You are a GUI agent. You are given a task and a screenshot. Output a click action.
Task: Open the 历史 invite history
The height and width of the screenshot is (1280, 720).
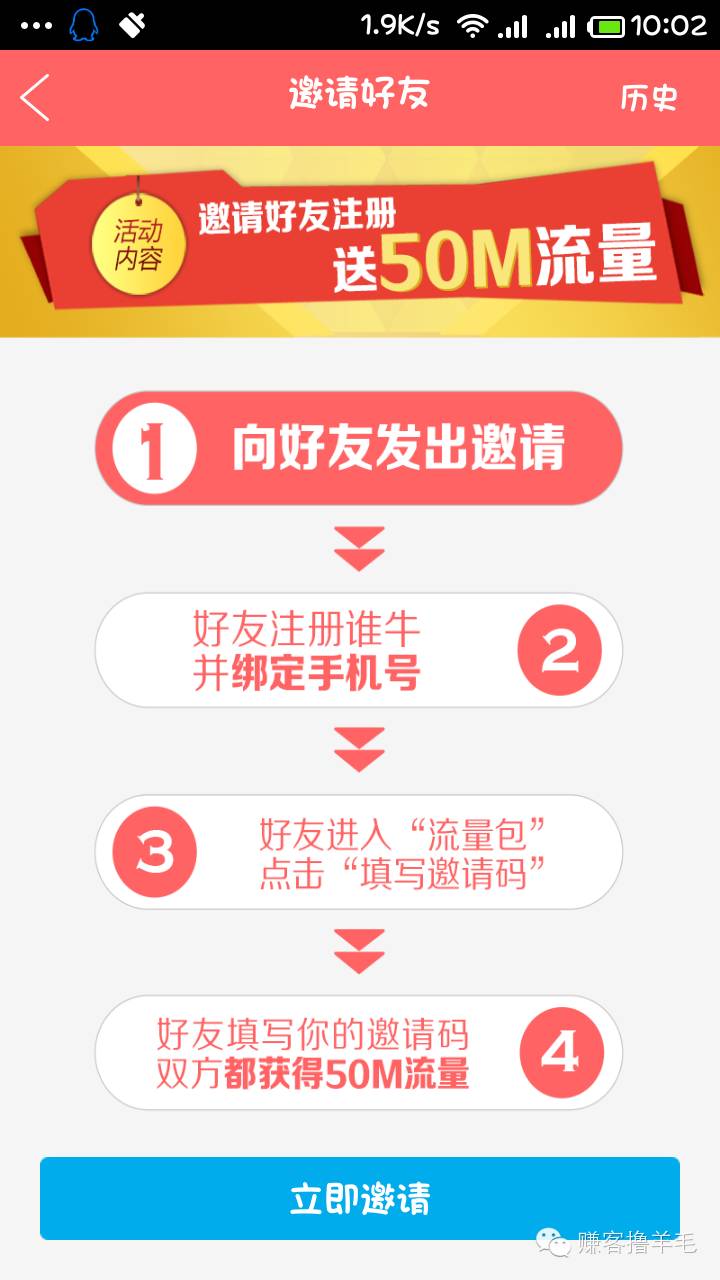[648, 98]
